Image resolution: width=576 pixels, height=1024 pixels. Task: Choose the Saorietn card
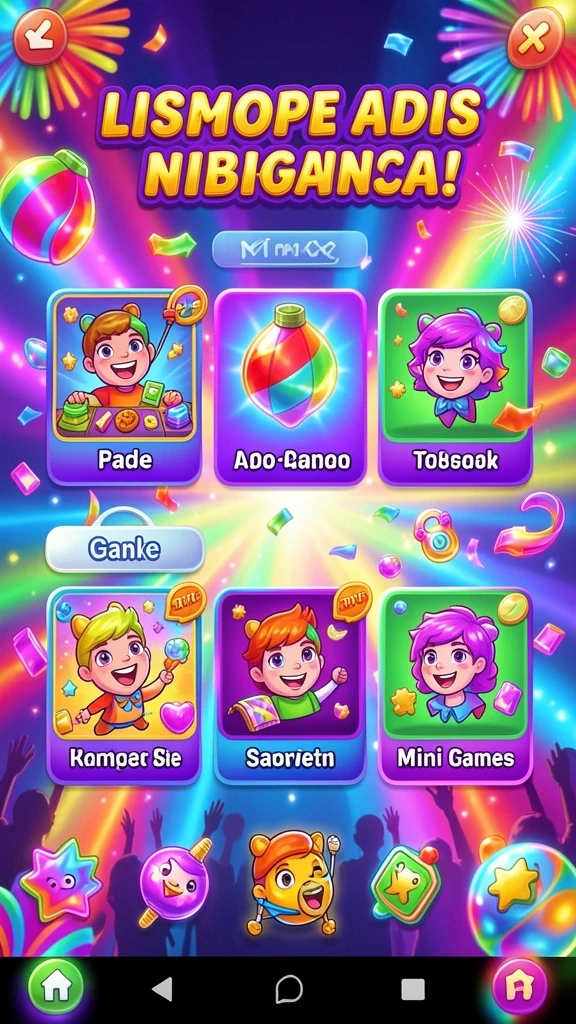click(291, 686)
